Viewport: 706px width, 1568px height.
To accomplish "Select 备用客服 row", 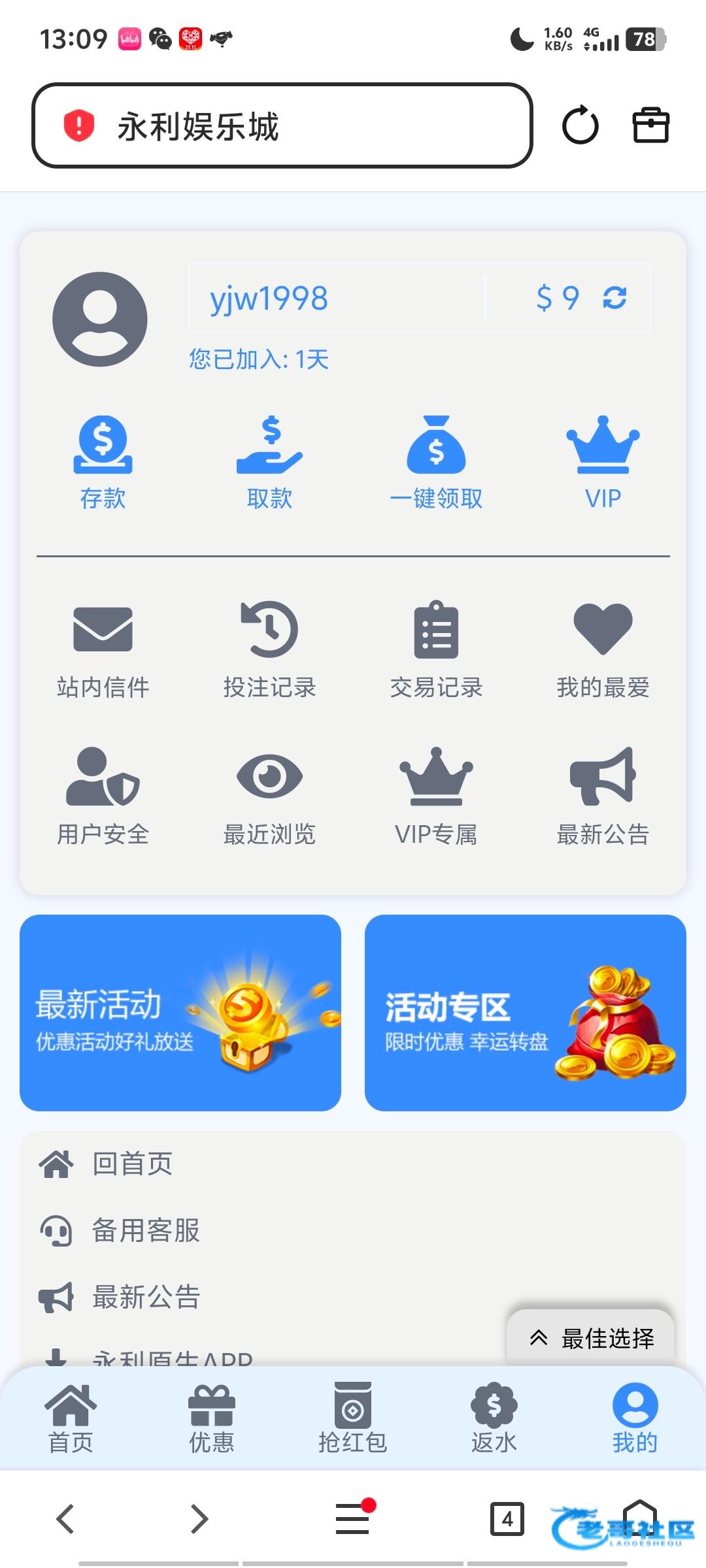I will [145, 1230].
